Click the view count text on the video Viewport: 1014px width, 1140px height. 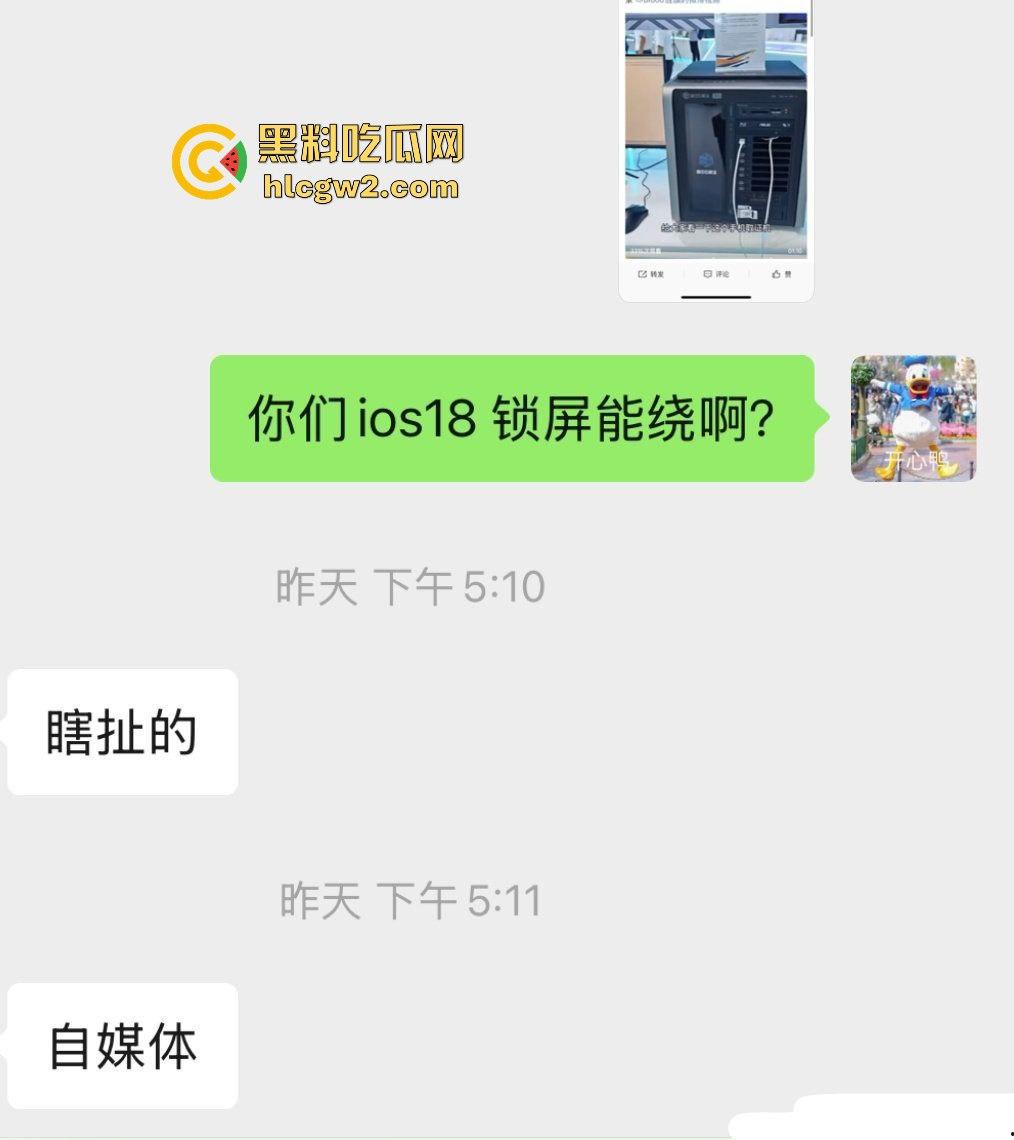648,251
